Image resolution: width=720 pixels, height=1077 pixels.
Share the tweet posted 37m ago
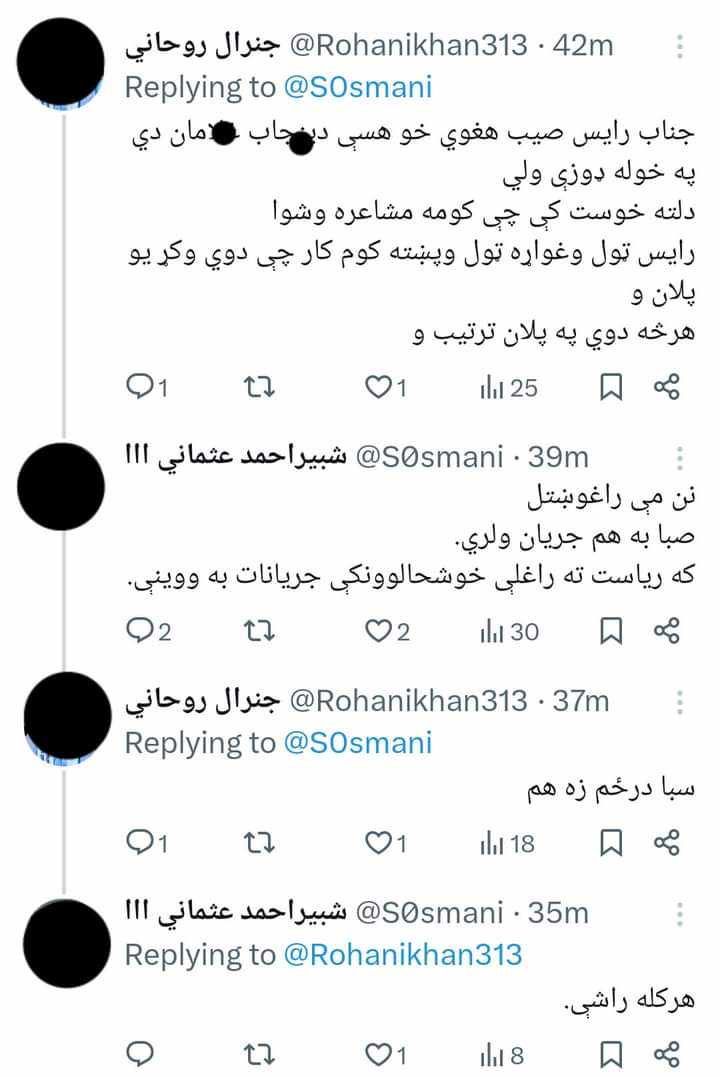(667, 844)
